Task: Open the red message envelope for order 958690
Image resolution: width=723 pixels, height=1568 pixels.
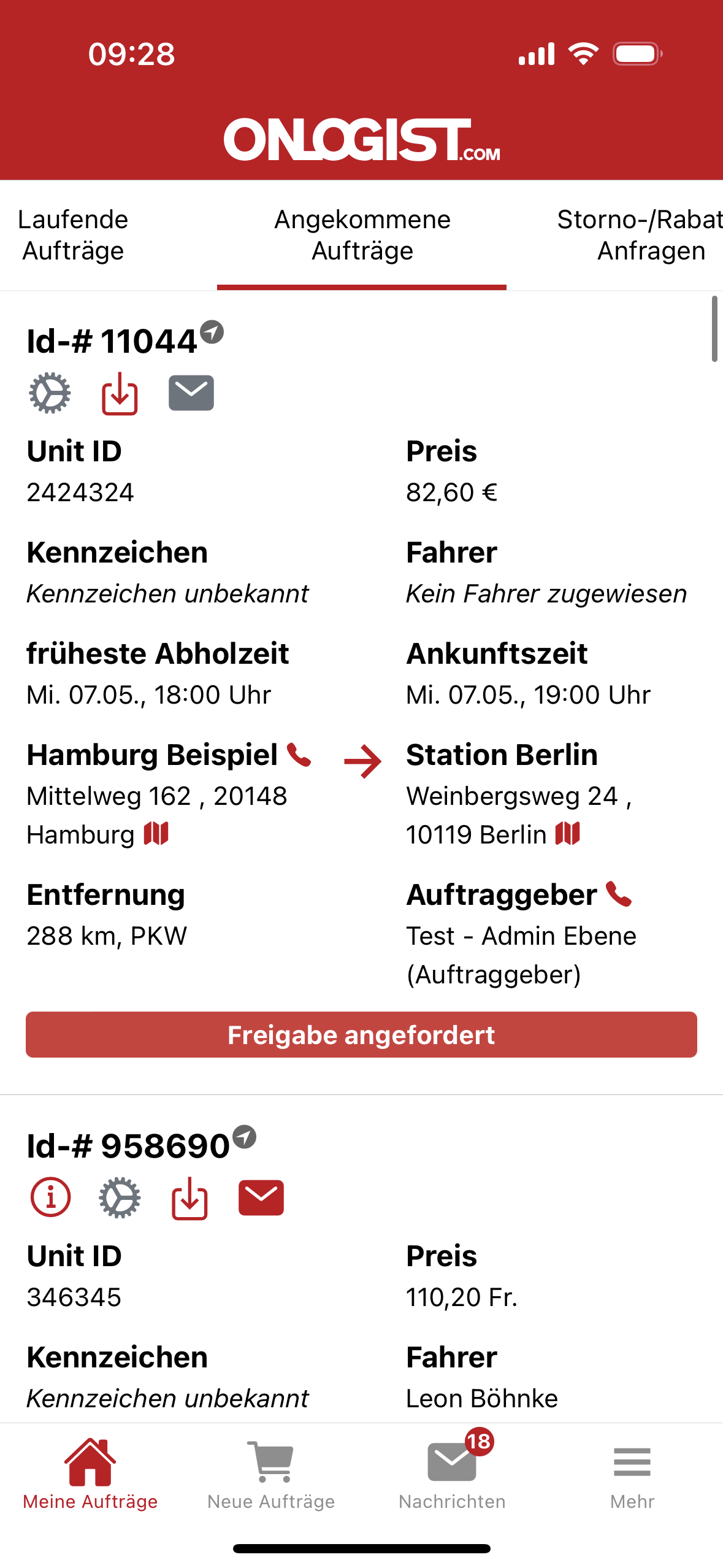Action: click(x=261, y=1197)
